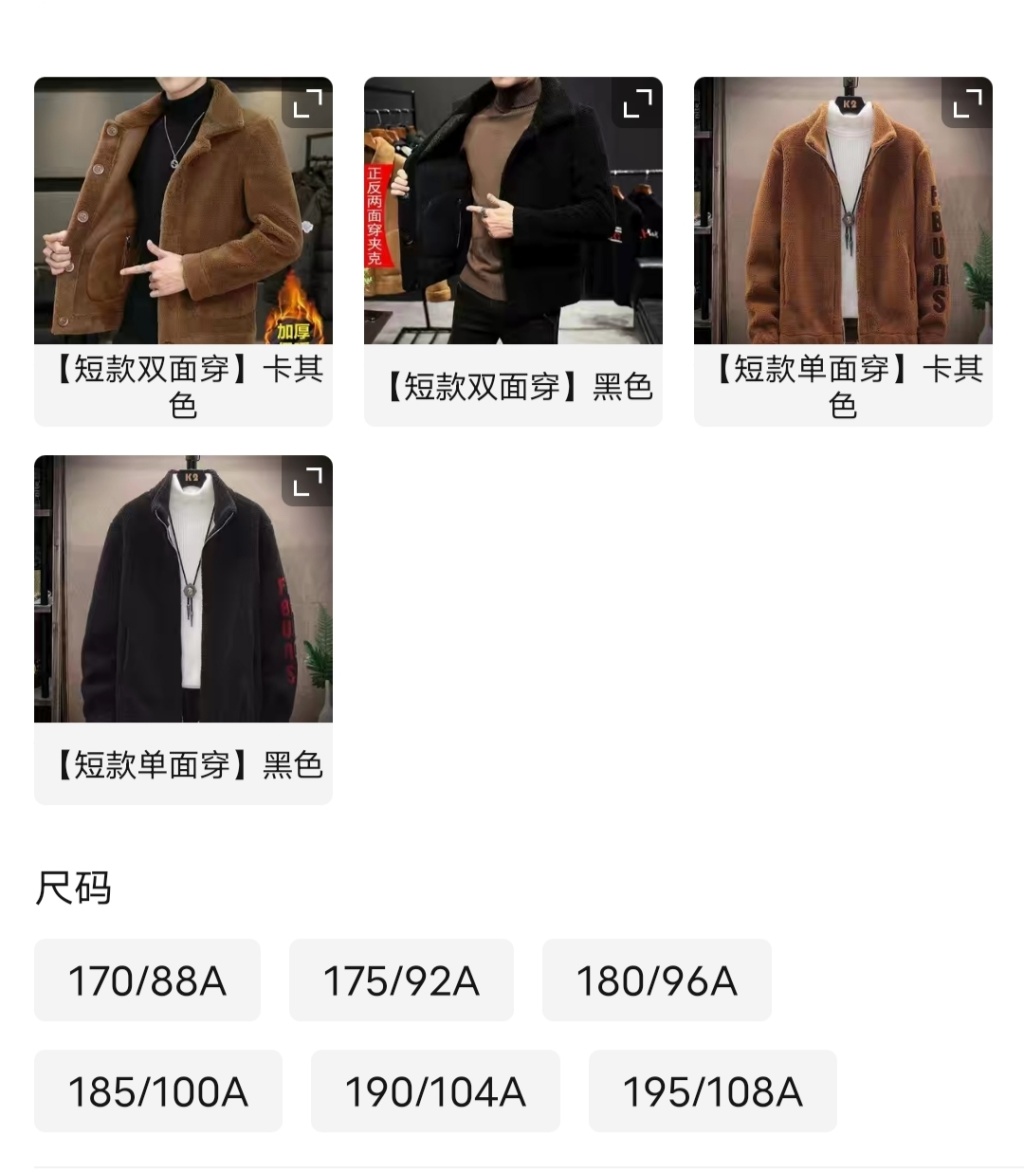Select the 【短款双面穿】卡其色 color option
The image size is (1024, 1172).
click(x=183, y=251)
